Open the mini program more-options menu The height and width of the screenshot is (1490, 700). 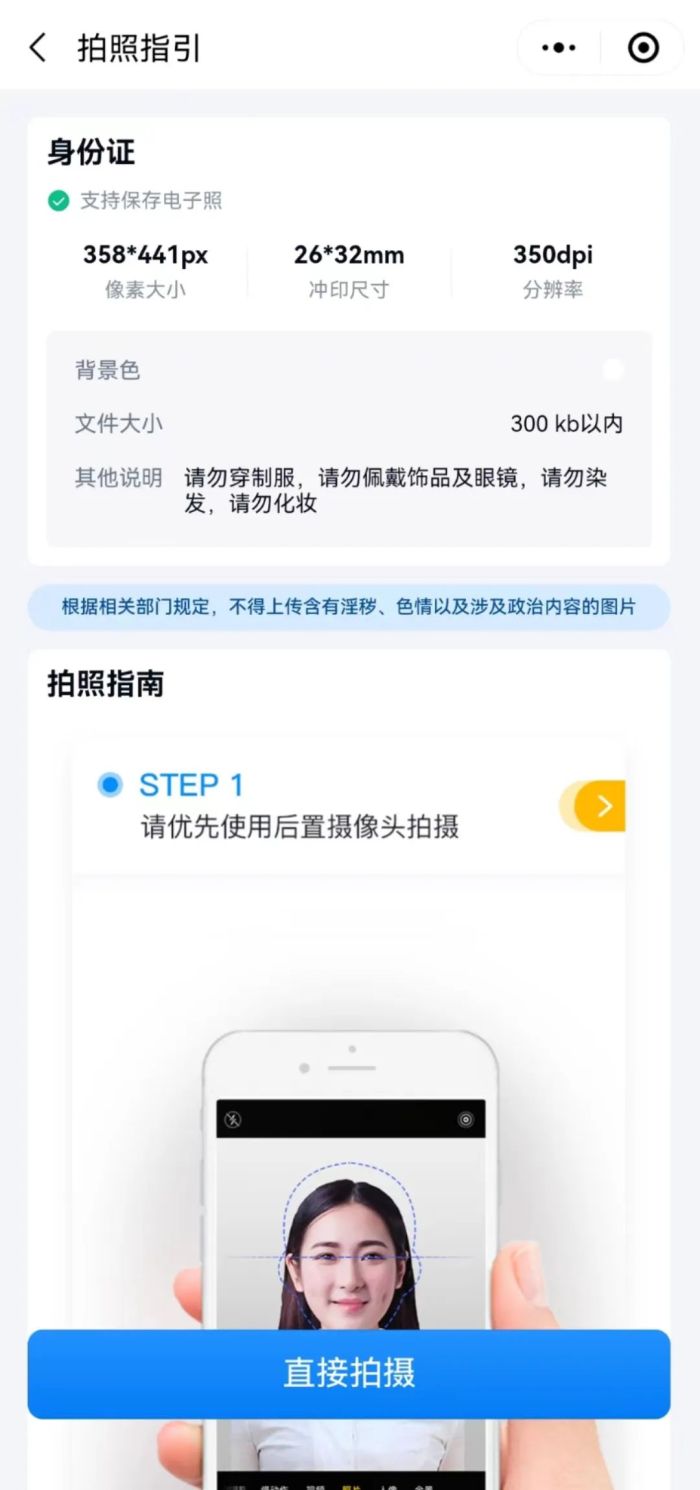pos(558,47)
